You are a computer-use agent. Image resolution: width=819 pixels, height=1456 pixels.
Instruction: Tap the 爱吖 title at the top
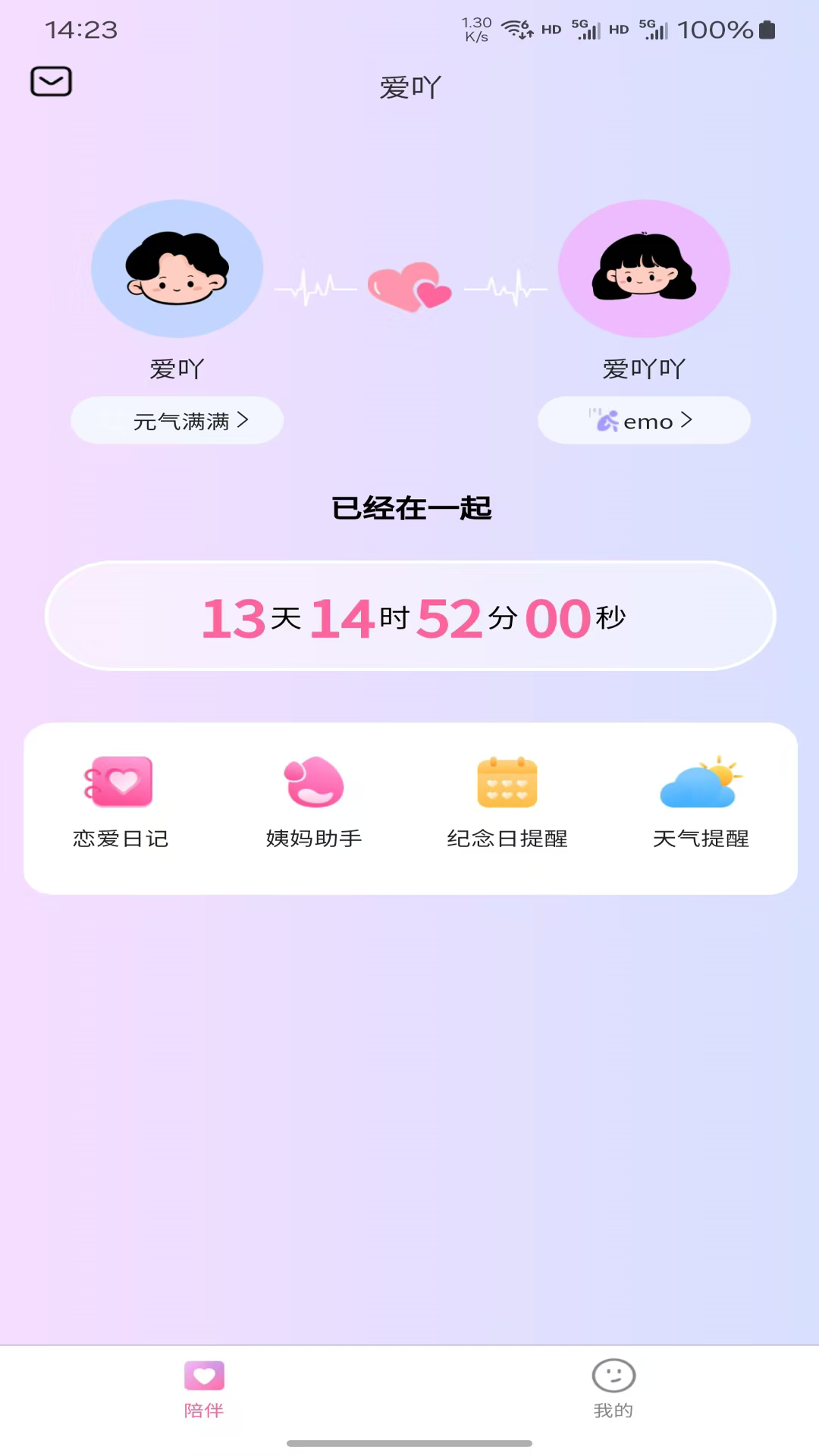pyautogui.click(x=409, y=86)
